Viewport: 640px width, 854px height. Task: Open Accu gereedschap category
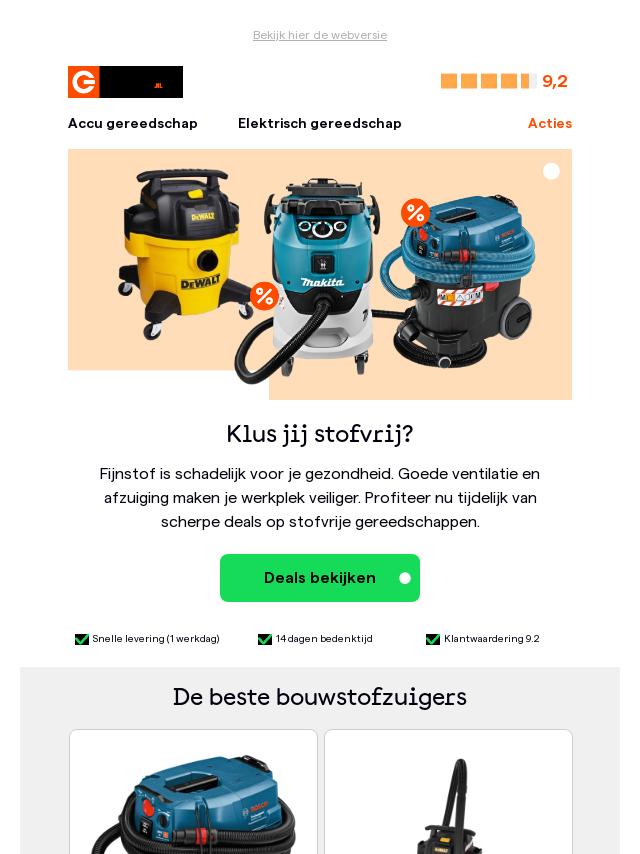pos(133,123)
